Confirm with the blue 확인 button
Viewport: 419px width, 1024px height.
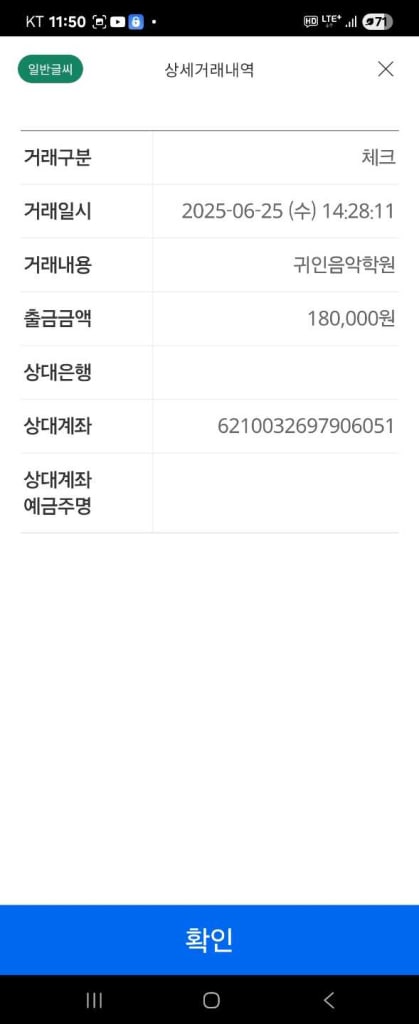pyautogui.click(x=210, y=940)
